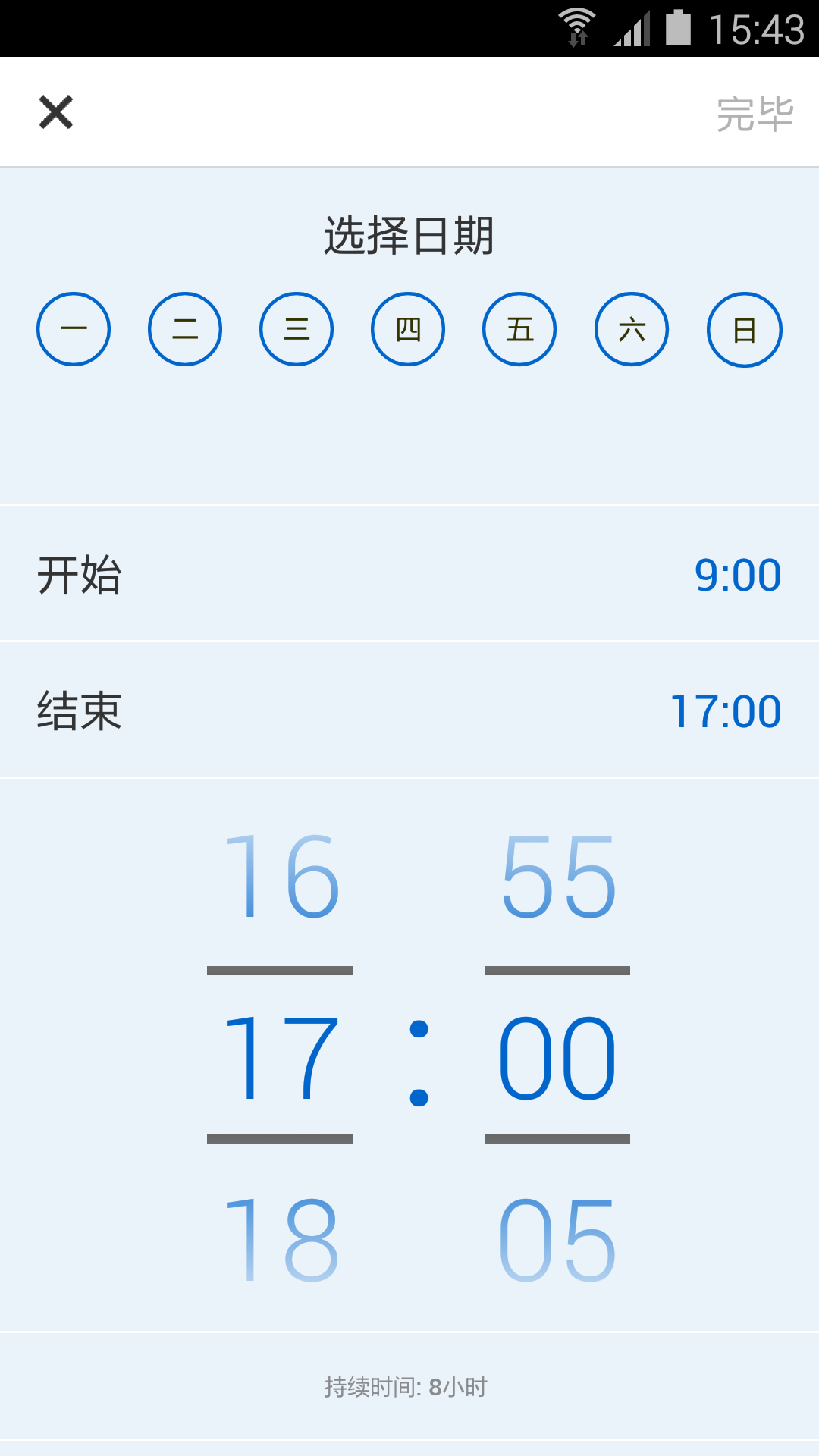Pick hour 16 in time wheel
This screenshot has height=1456, width=819.
tap(282, 876)
